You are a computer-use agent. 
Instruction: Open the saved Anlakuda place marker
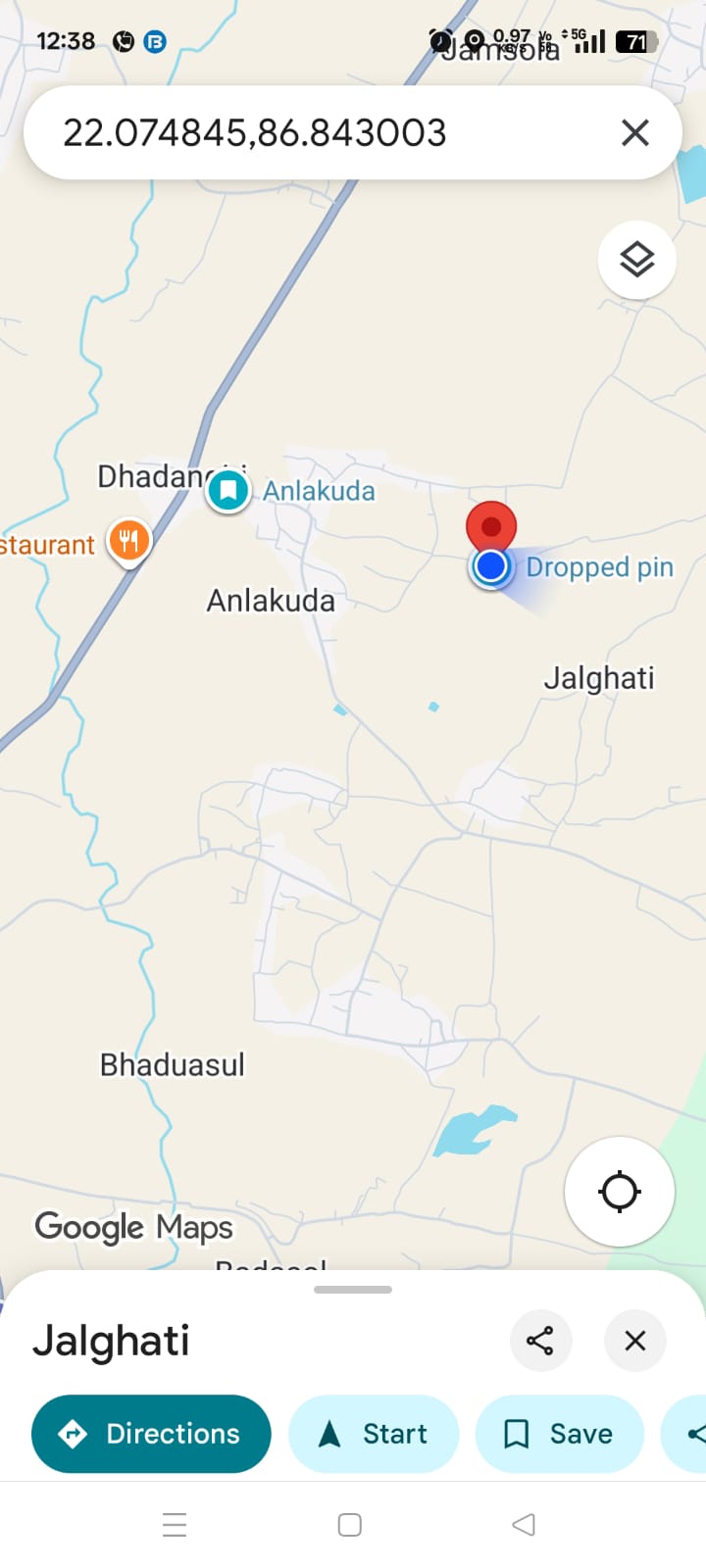pos(228,489)
